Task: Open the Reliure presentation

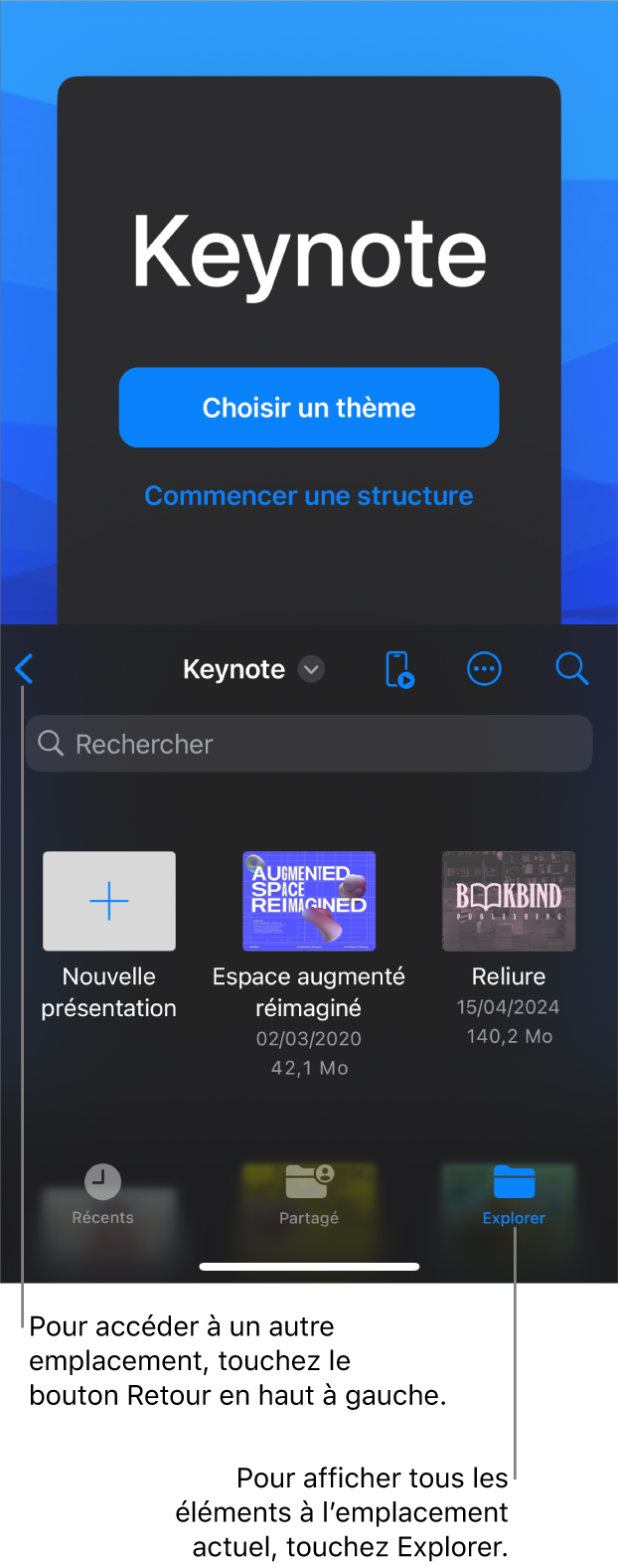Action: (x=509, y=901)
